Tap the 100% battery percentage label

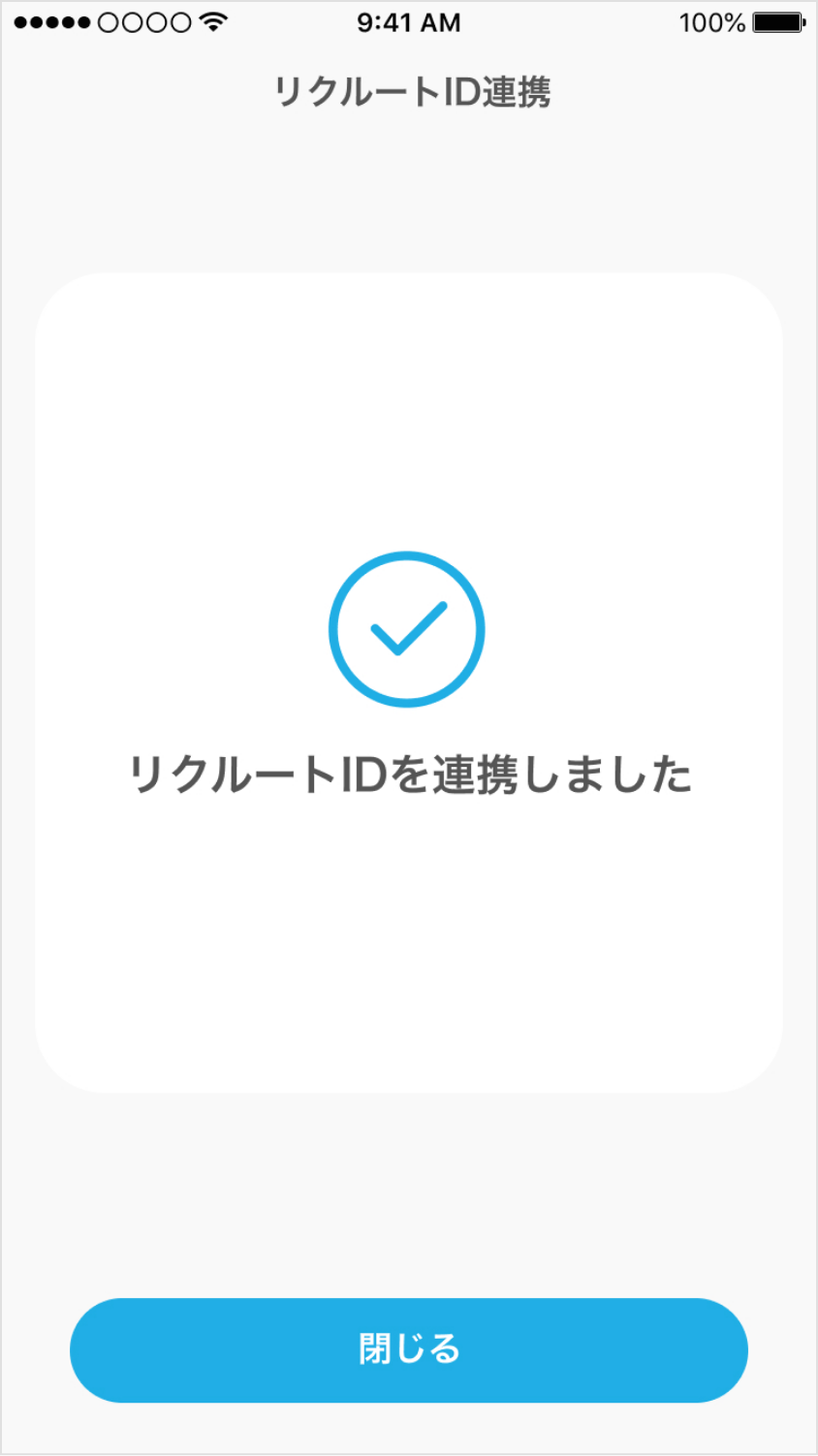[x=710, y=21]
